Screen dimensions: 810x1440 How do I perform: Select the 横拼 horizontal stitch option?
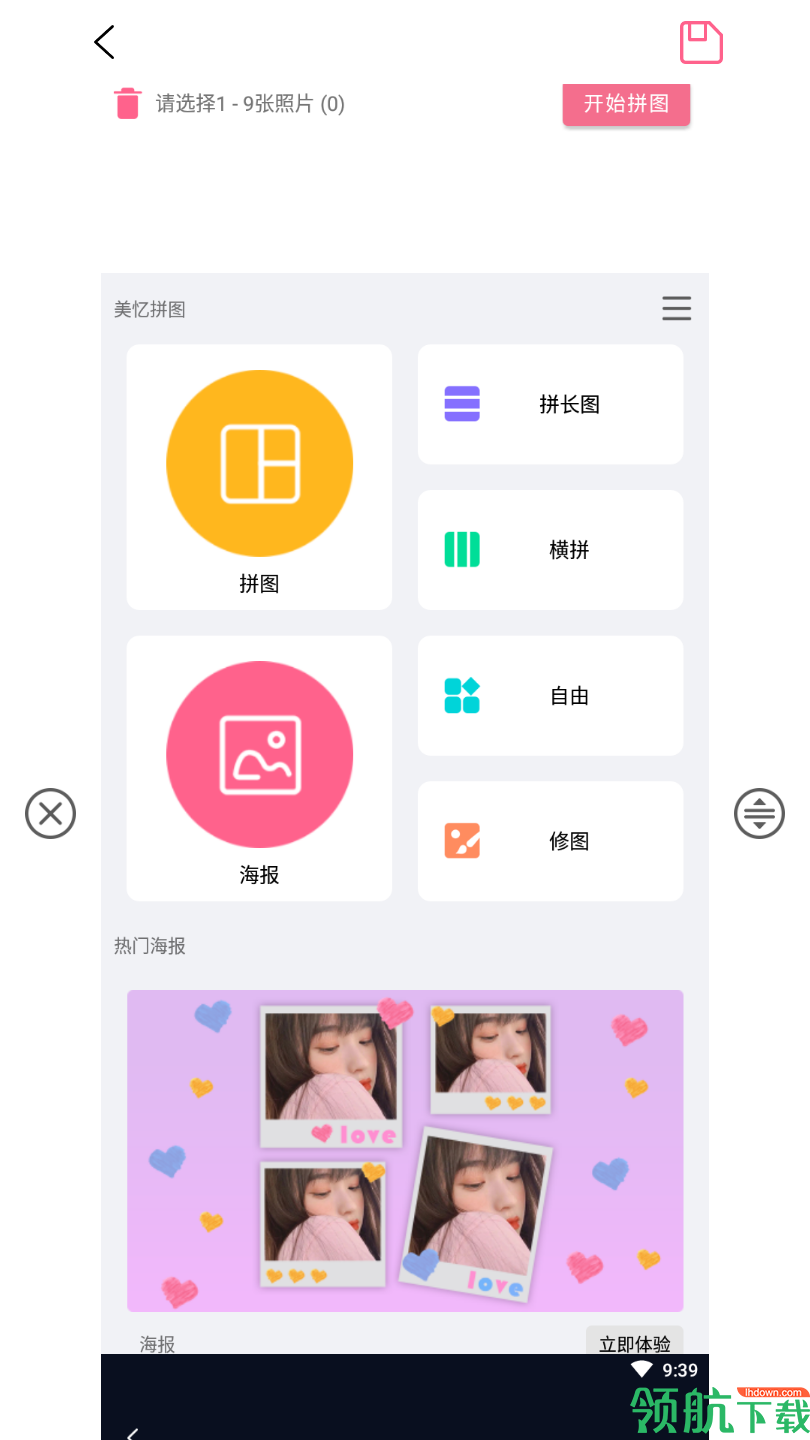(x=550, y=550)
